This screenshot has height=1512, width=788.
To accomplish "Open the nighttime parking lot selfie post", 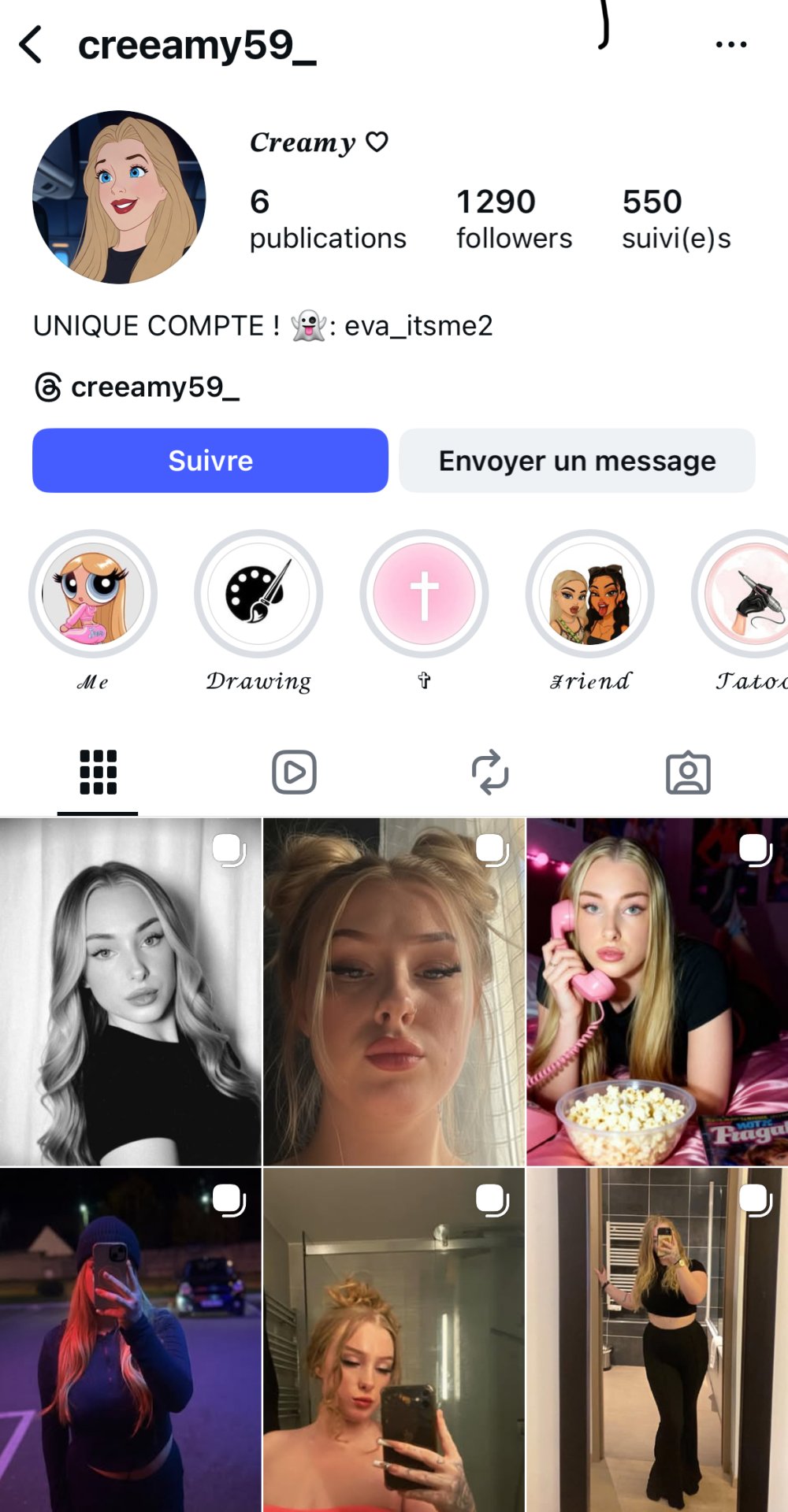I will pyautogui.click(x=130, y=1339).
